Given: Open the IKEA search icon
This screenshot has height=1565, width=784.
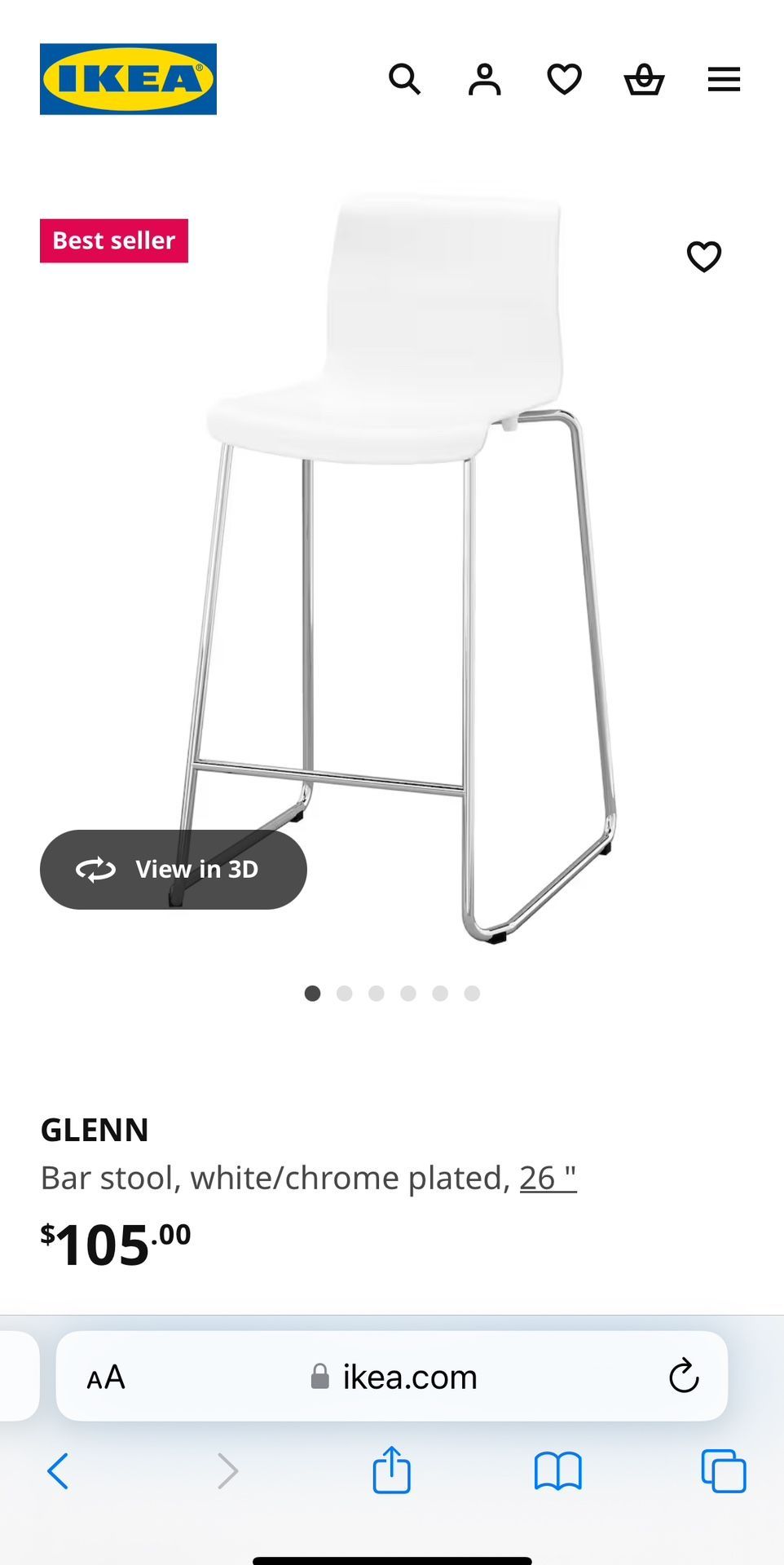Looking at the screenshot, I should (x=404, y=80).
